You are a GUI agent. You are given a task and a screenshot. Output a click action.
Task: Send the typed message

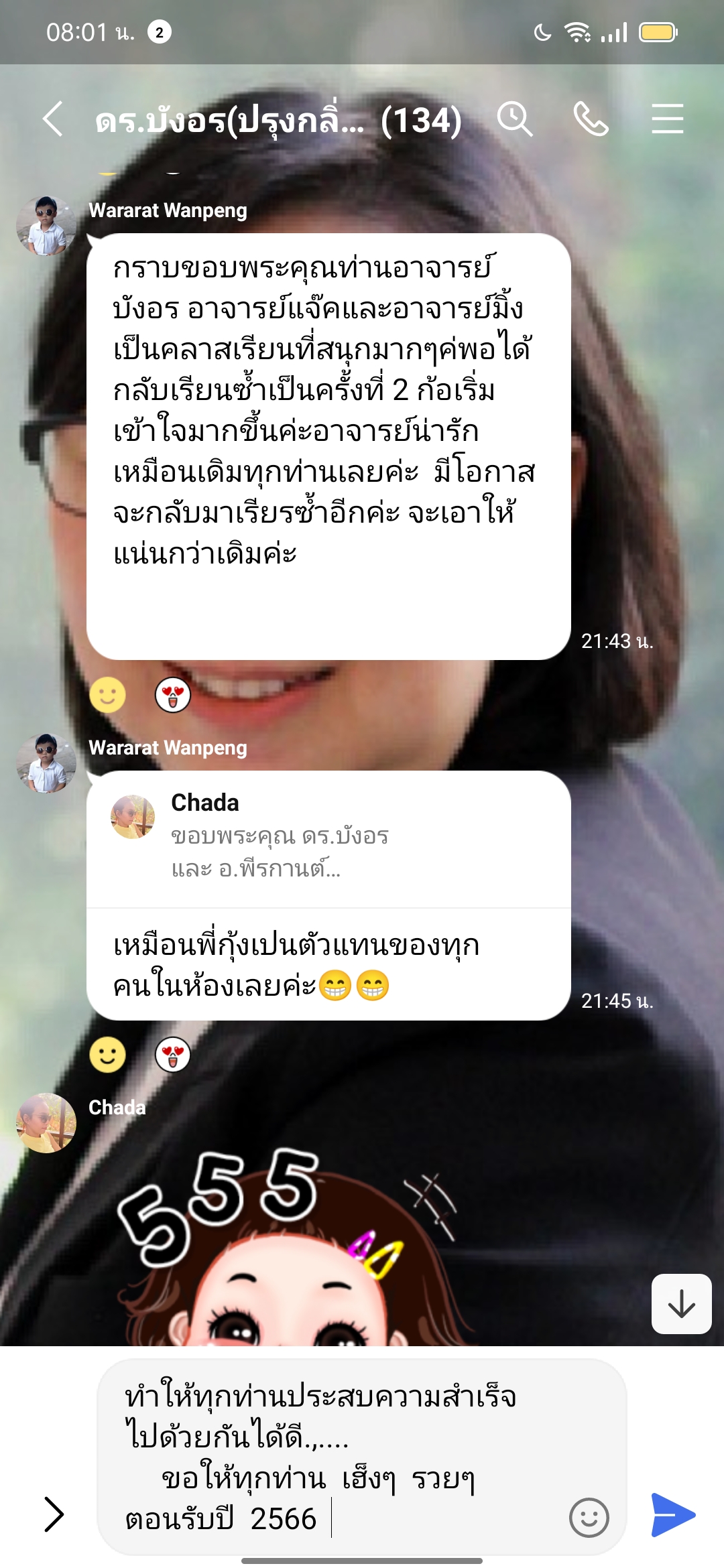click(673, 1514)
